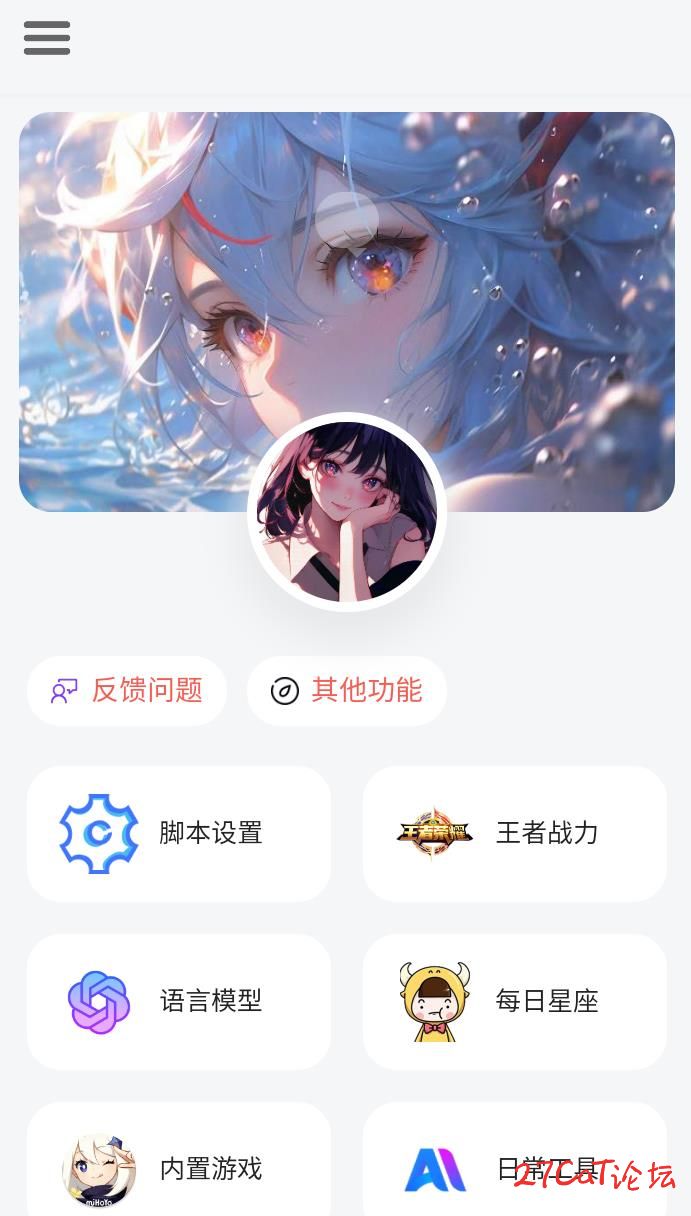The height and width of the screenshot is (1216, 691).
Task: Open the 日常工具 card
Action: tap(514, 1165)
